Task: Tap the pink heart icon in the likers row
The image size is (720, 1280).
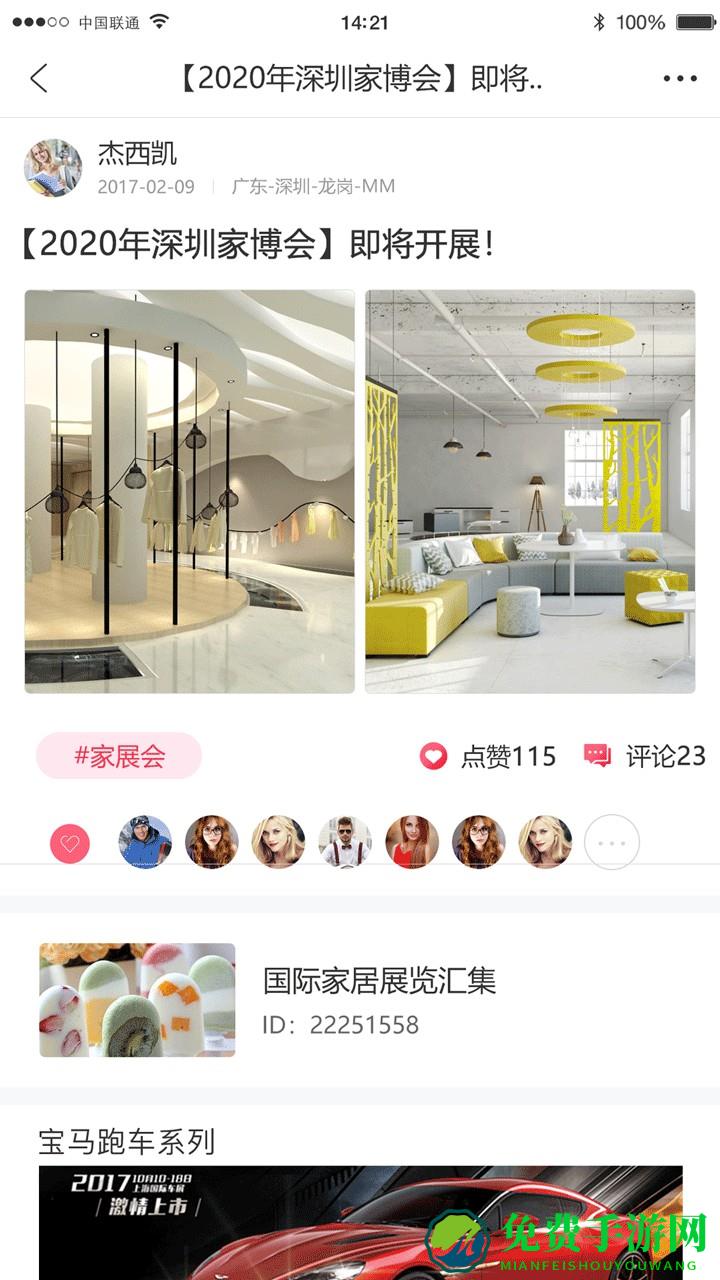Action: coord(67,842)
